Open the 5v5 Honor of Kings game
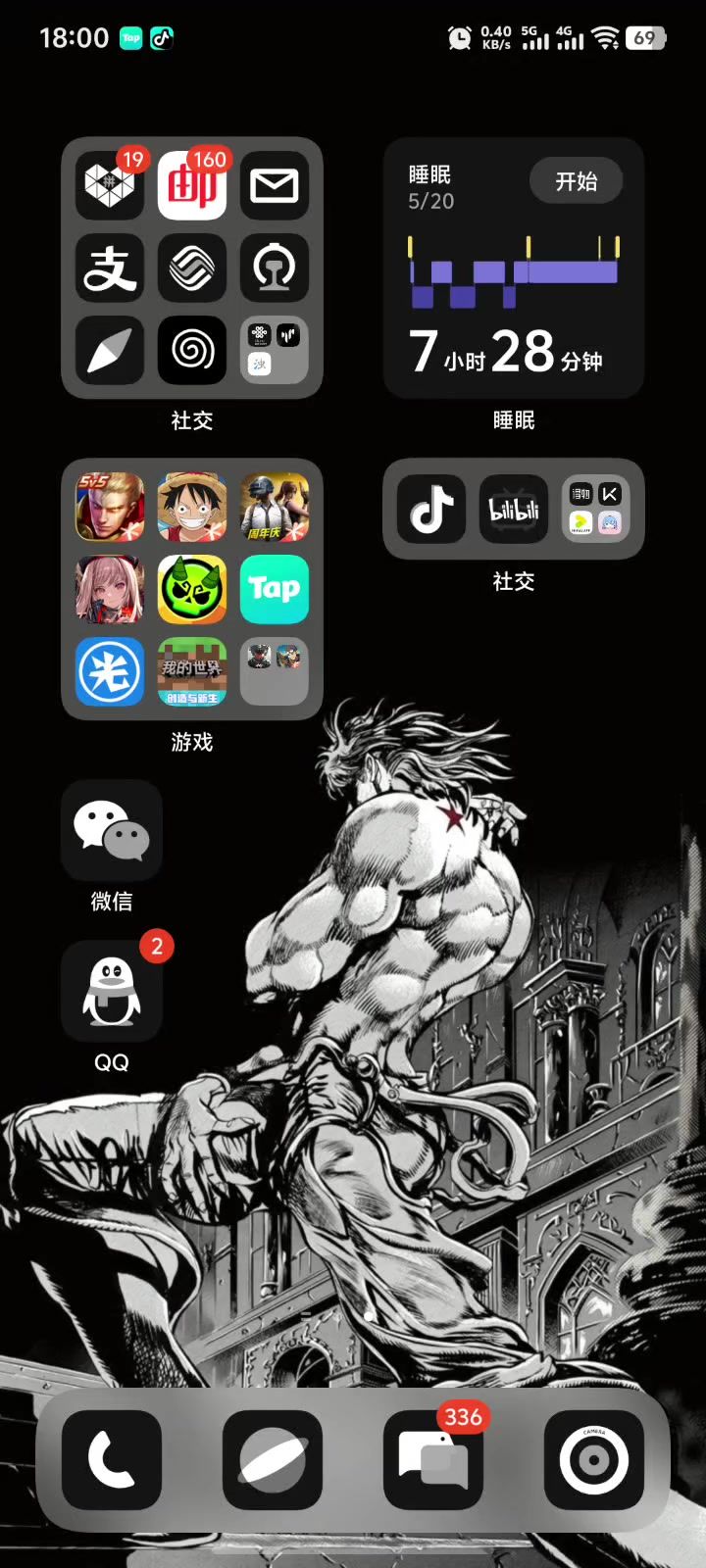Viewport: 706px width, 1568px height. [x=110, y=507]
